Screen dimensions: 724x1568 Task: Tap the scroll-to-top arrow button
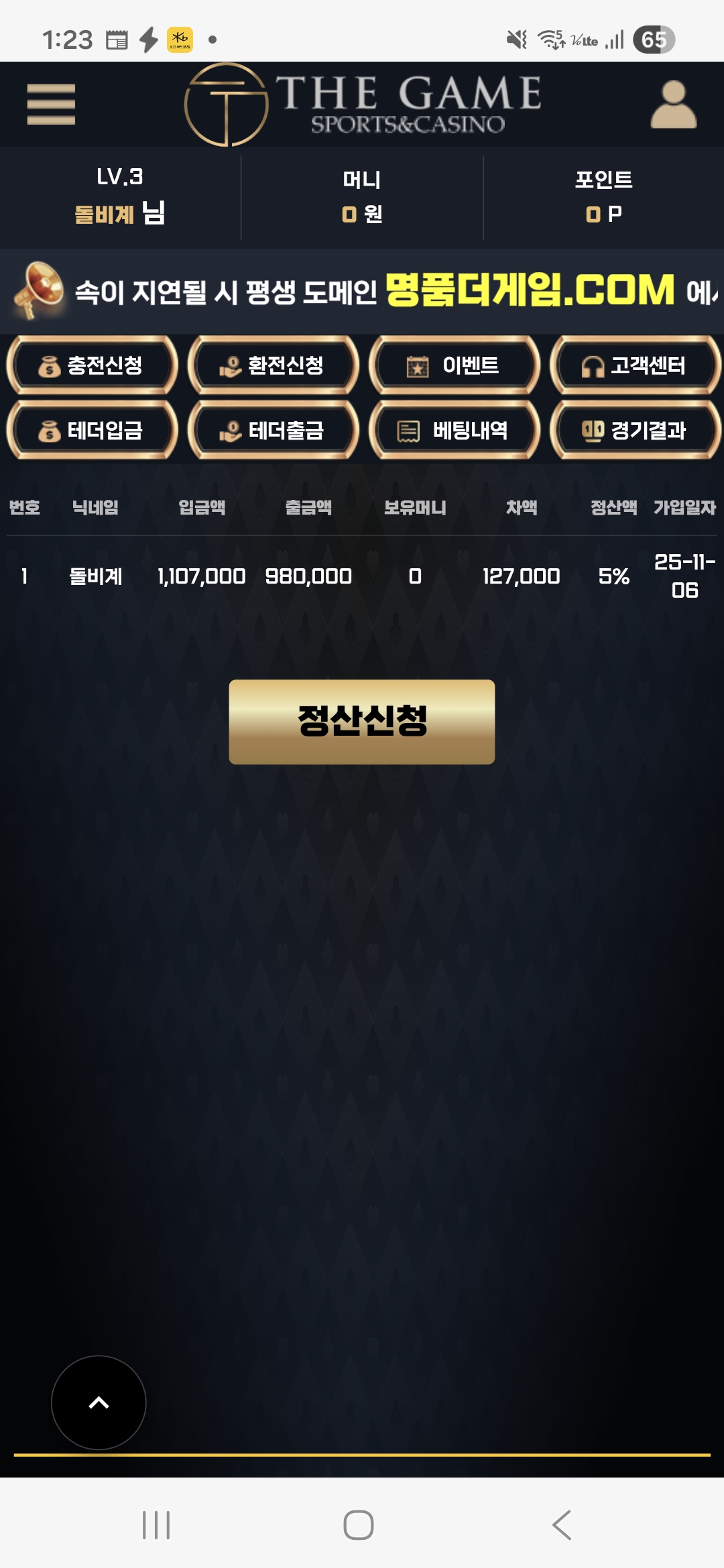click(x=99, y=1402)
